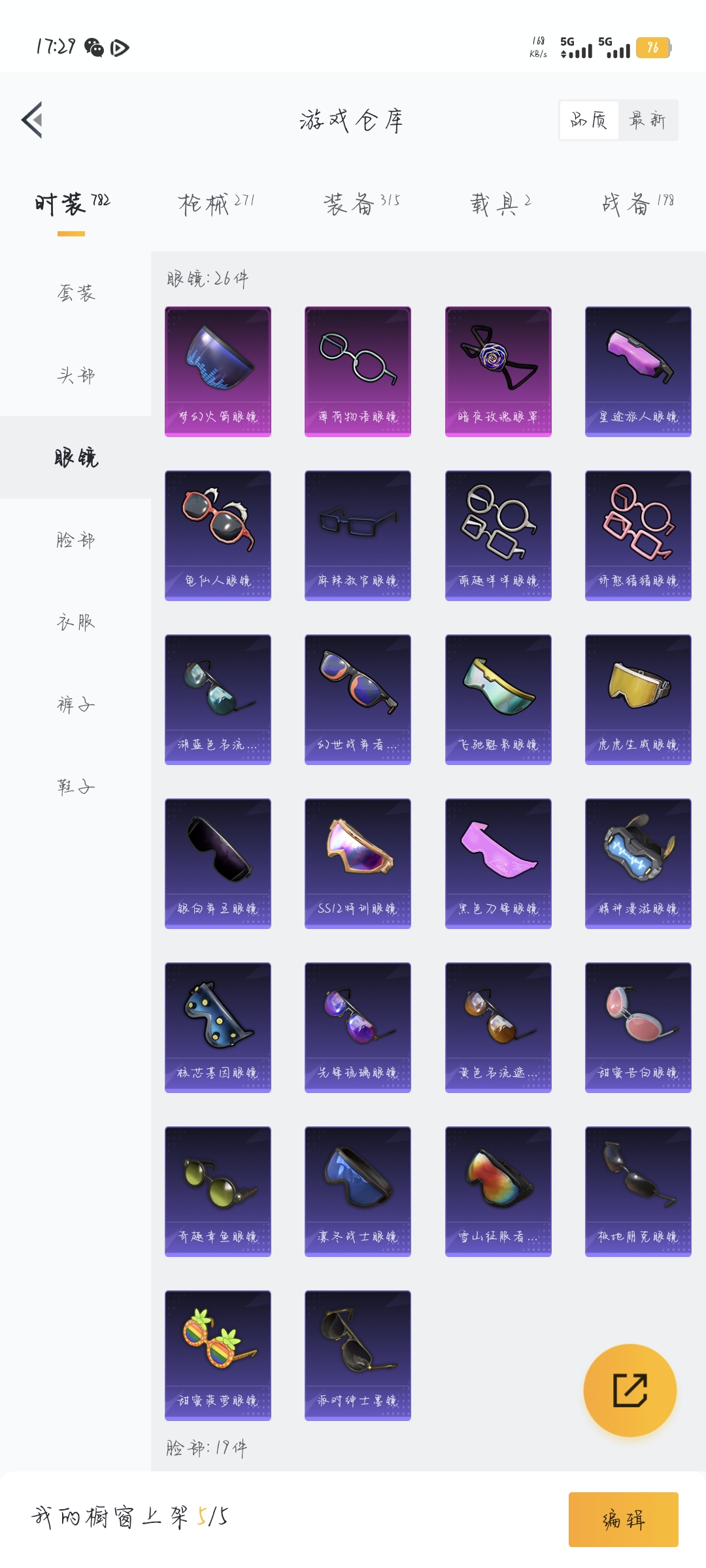This screenshot has height=1568, width=706.
Task: Open the 载具 tab
Action: click(500, 204)
